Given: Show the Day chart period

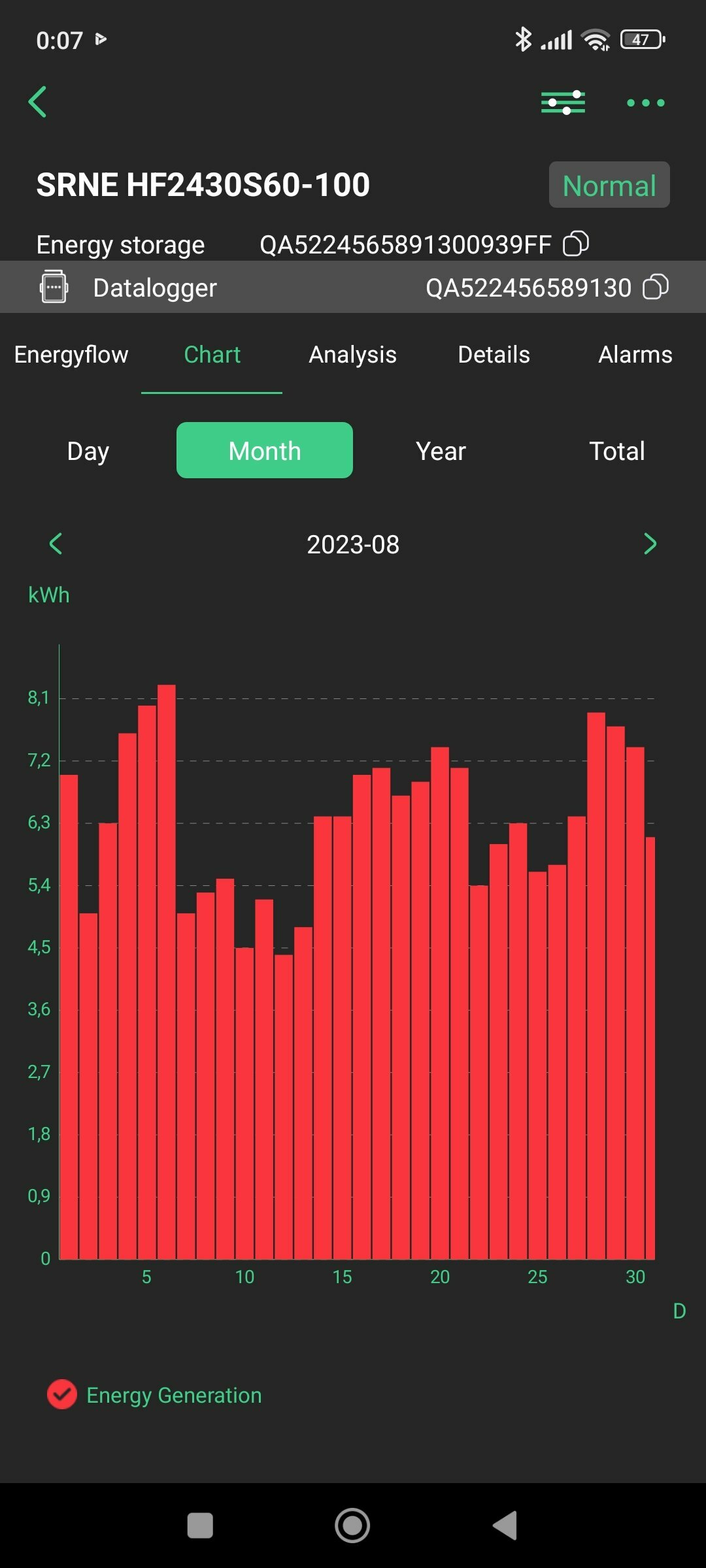Looking at the screenshot, I should pos(88,451).
